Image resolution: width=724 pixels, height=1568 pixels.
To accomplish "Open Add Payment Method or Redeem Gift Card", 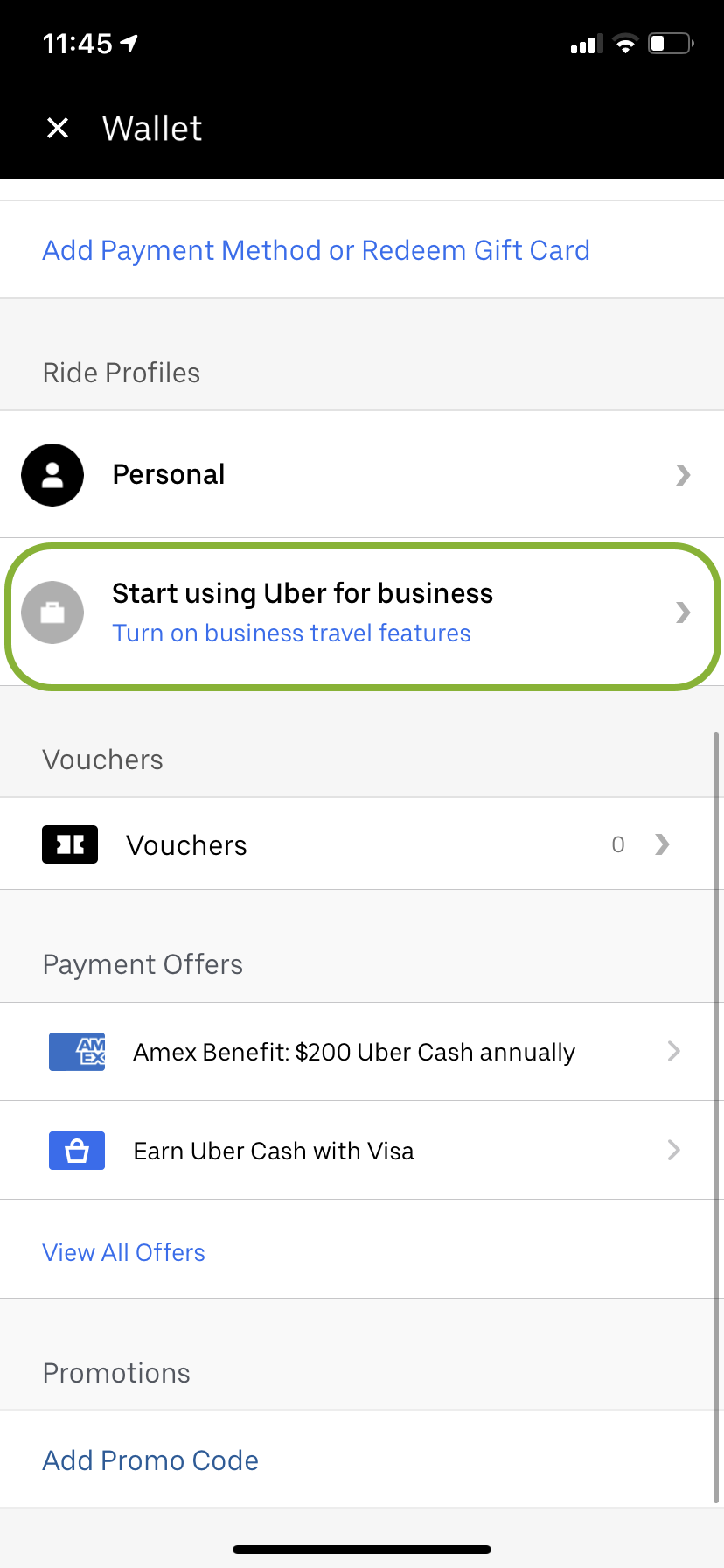I will (x=316, y=250).
